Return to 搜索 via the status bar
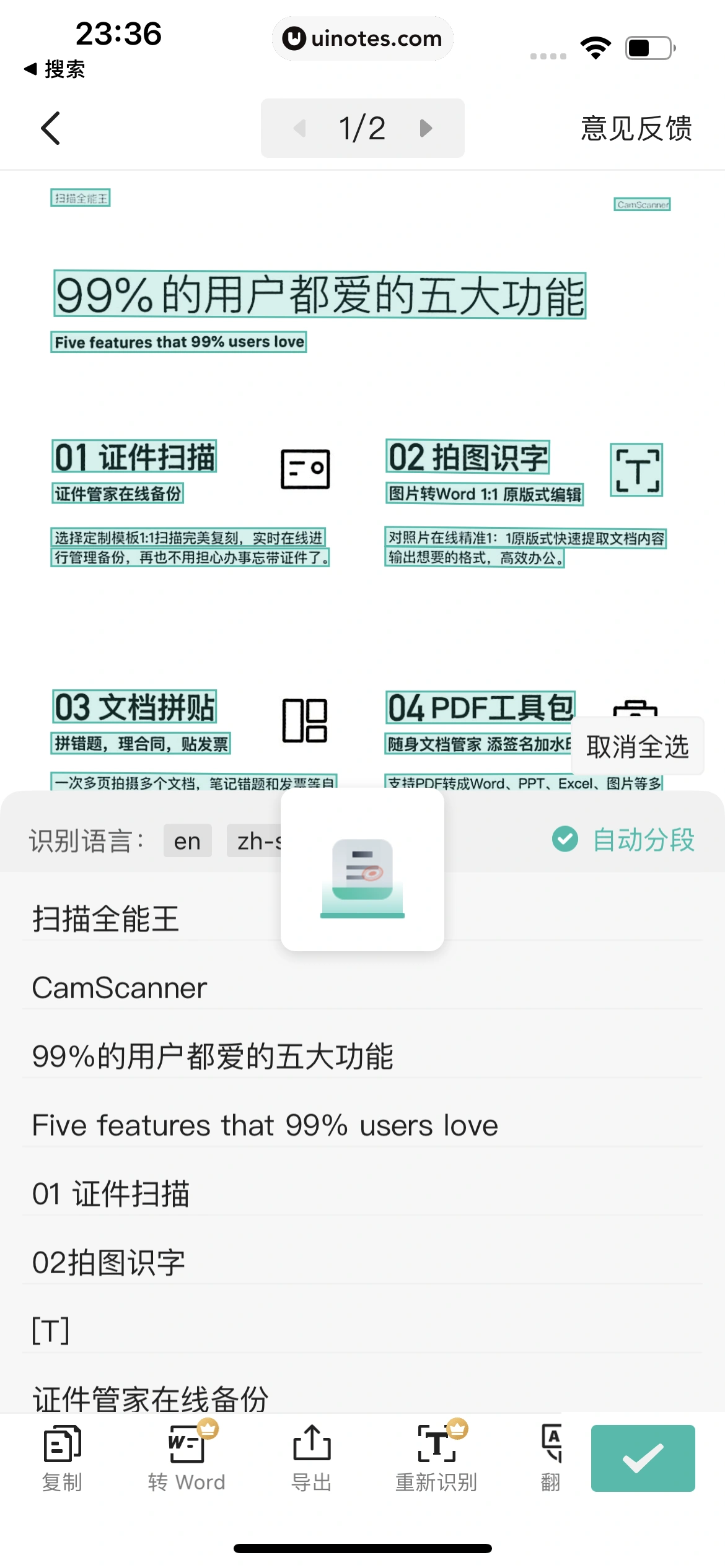 [55, 69]
